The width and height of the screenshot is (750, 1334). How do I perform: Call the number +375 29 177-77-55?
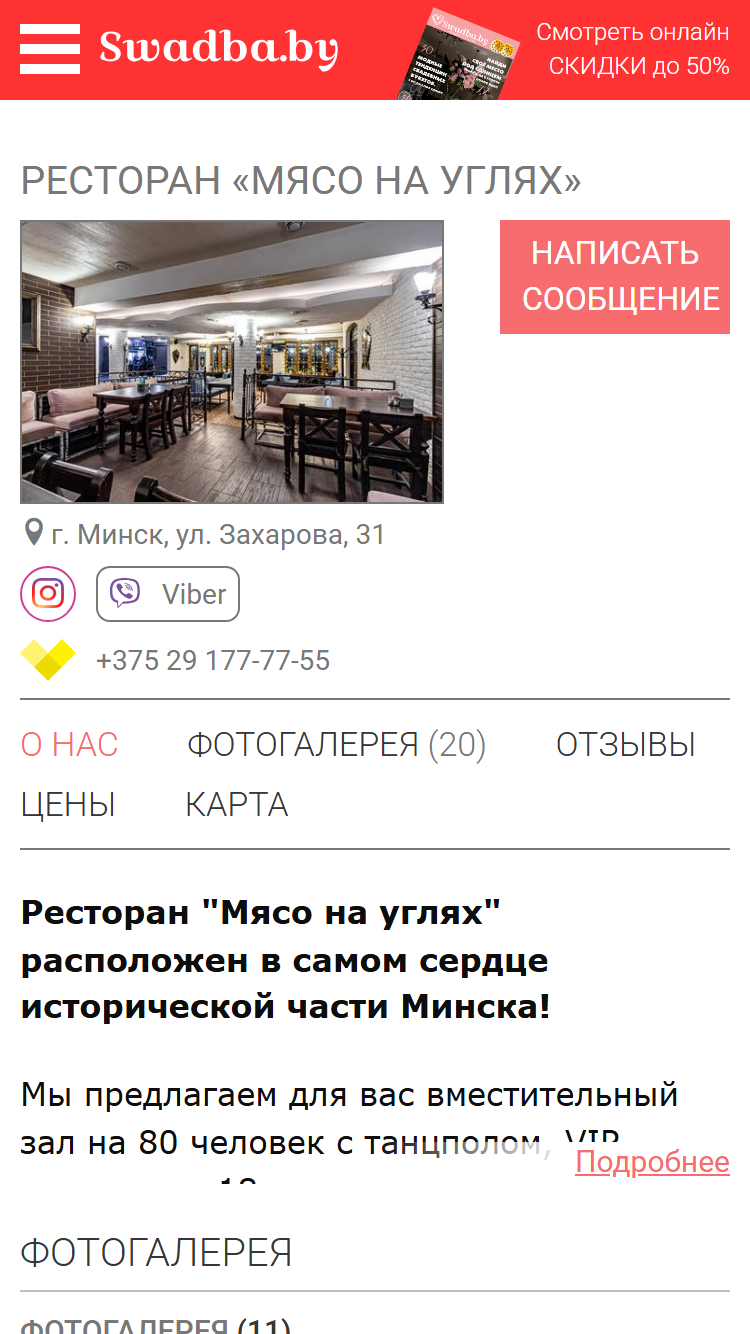coord(213,661)
